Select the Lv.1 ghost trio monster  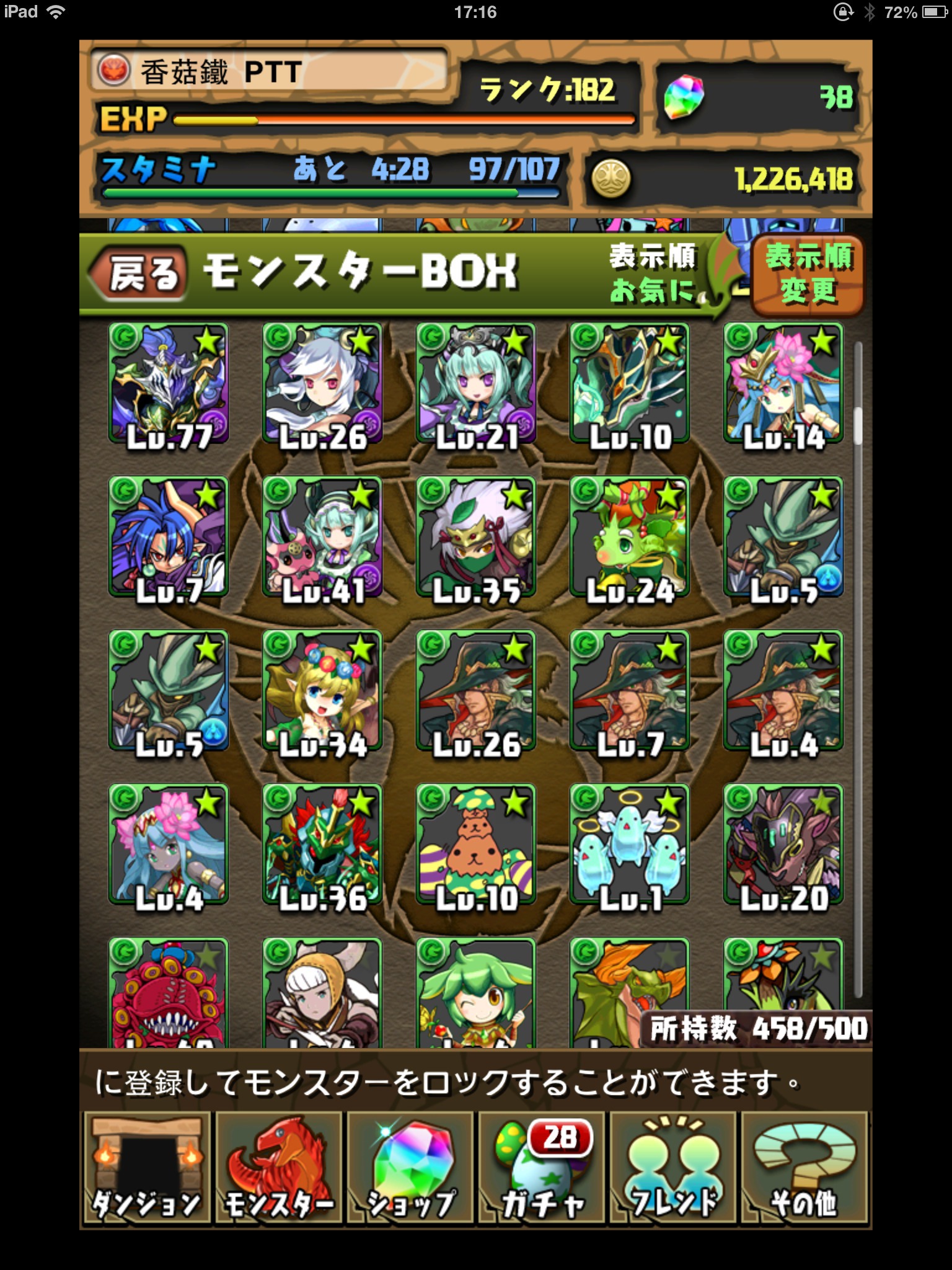pyautogui.click(x=630, y=845)
